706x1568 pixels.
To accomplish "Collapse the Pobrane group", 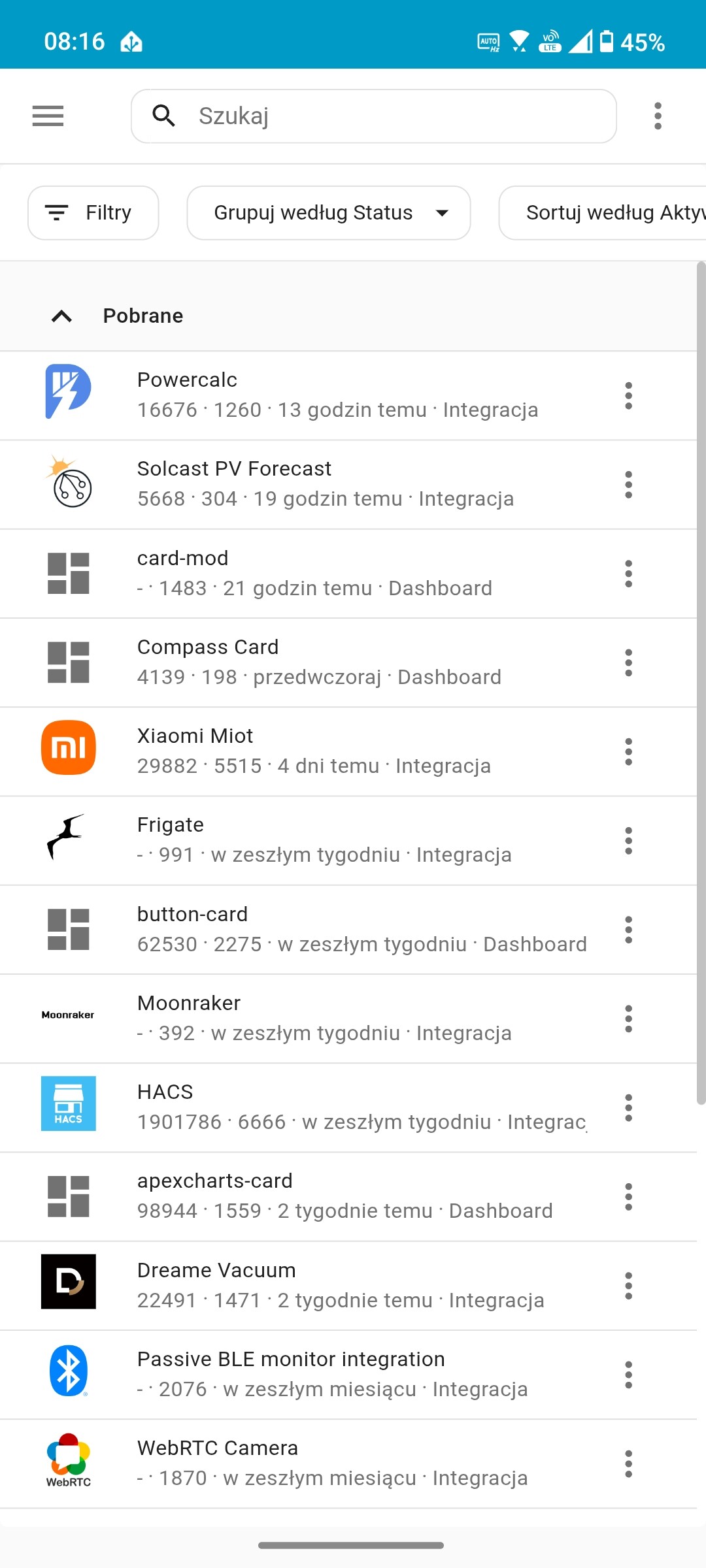I will point(62,316).
